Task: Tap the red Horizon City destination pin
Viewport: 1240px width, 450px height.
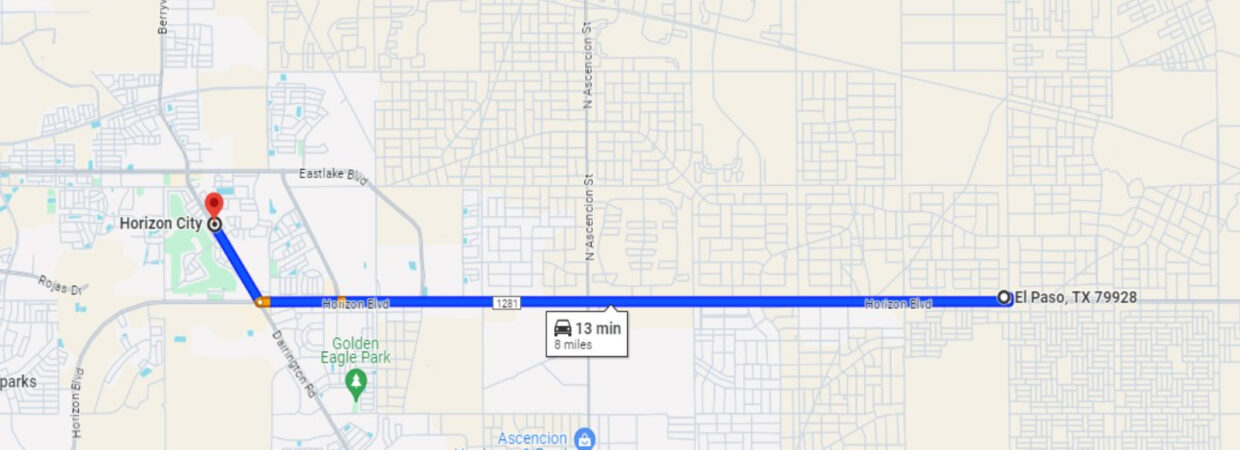Action: coord(214,205)
